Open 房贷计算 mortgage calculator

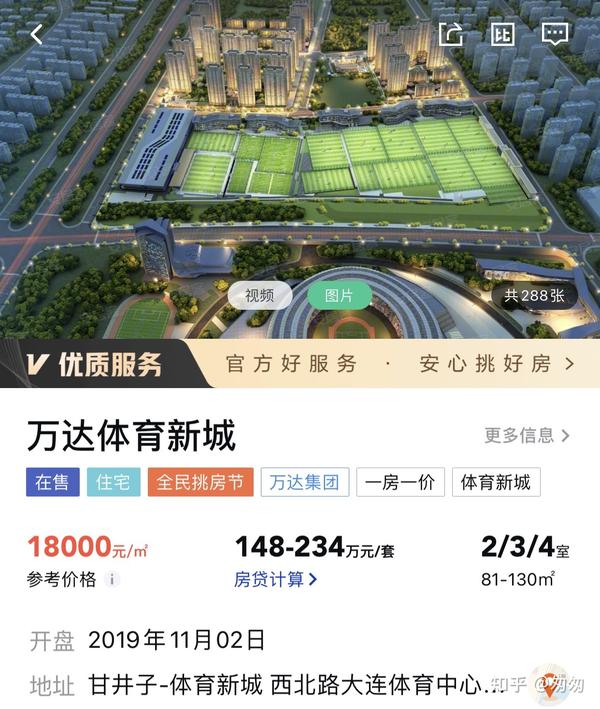(x=276, y=579)
